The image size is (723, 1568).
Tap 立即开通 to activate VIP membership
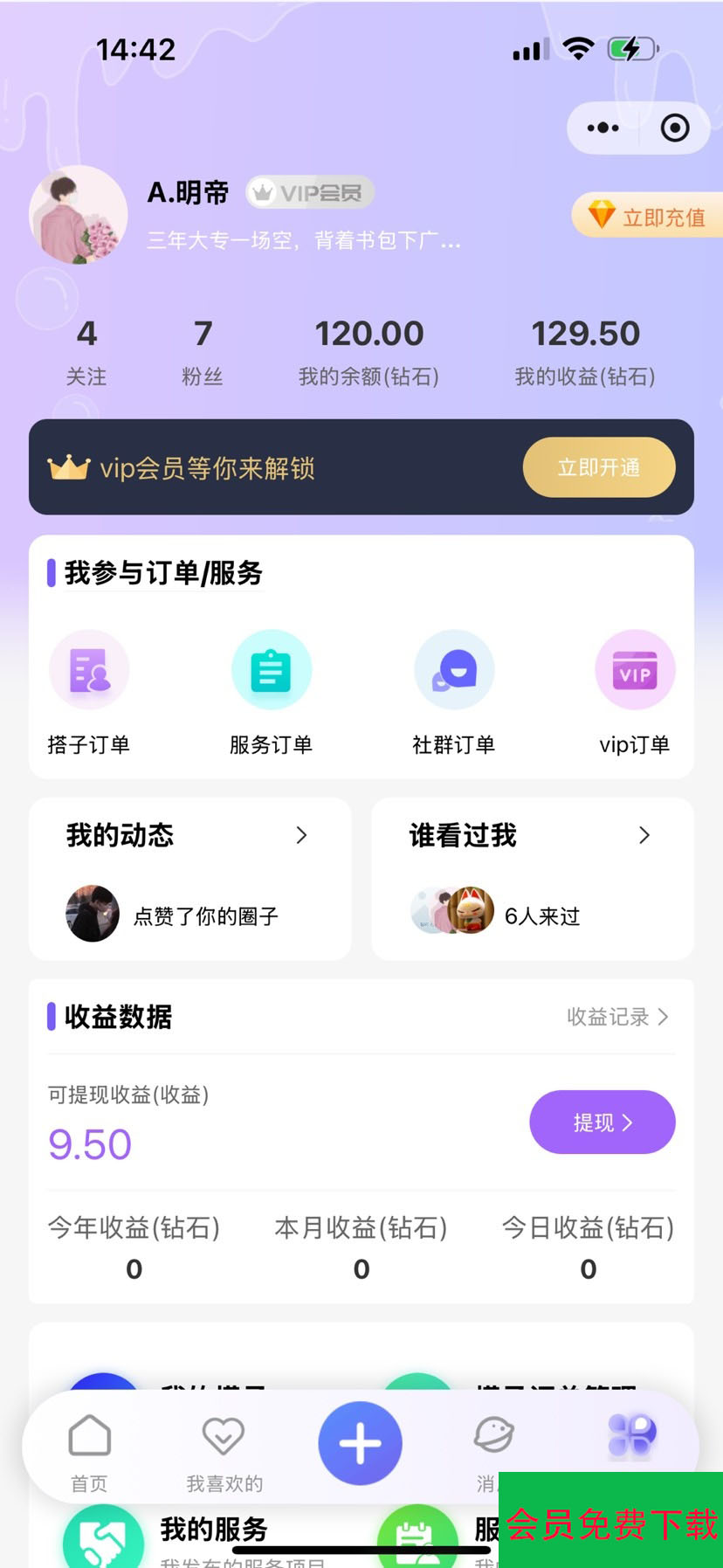pos(598,467)
